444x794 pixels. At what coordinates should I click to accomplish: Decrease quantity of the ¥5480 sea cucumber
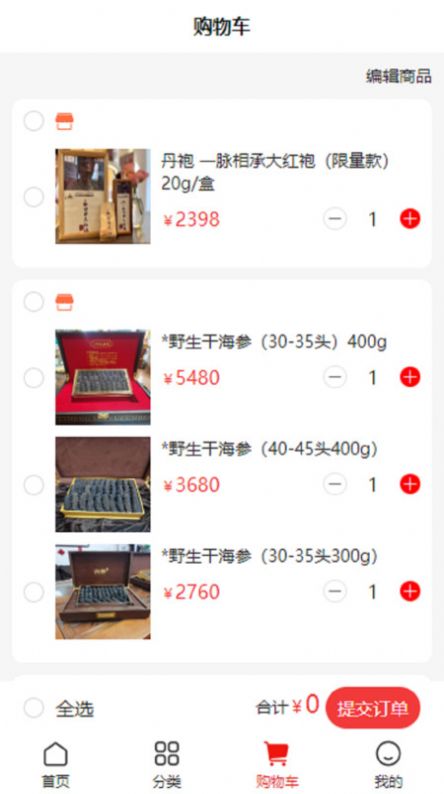335,377
